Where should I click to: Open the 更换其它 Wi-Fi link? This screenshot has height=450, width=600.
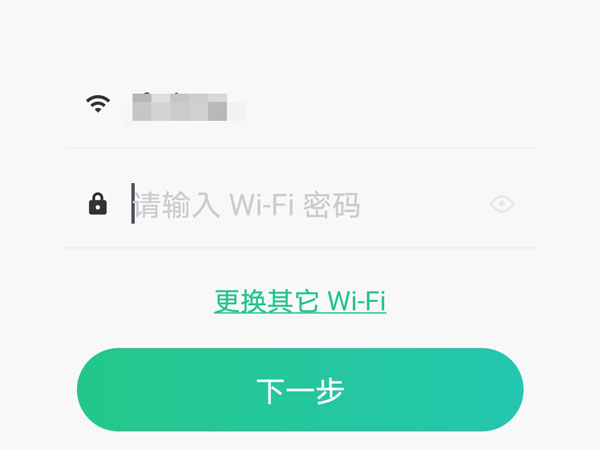[x=300, y=301]
